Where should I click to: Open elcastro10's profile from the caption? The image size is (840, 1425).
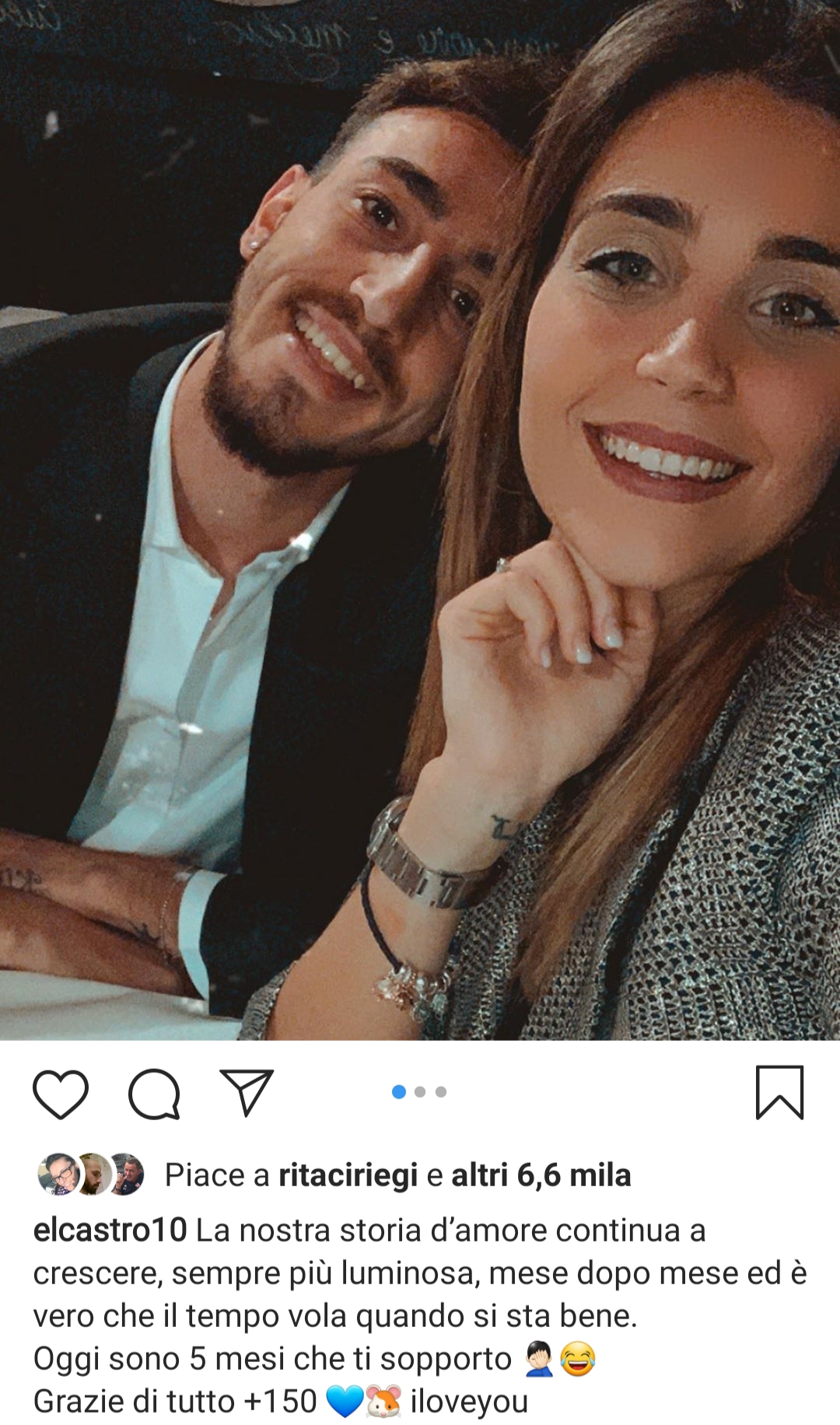tap(110, 1231)
